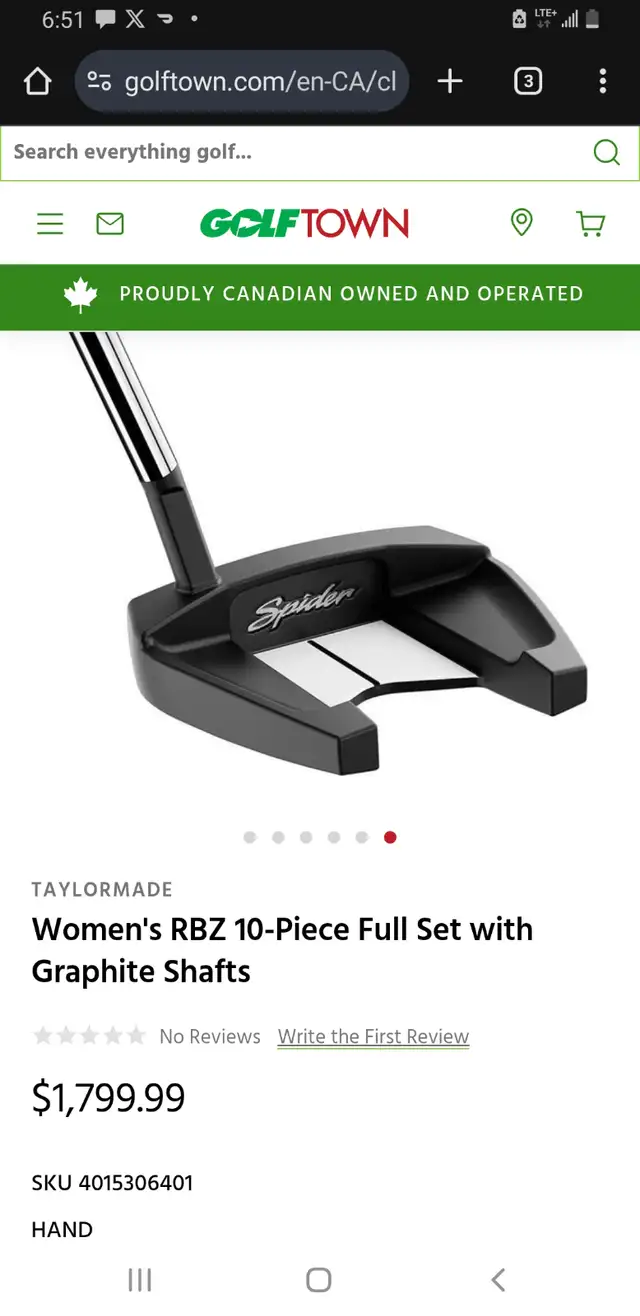640x1316 pixels.
Task: Tap the green search magnifier icon
Action: (606, 152)
